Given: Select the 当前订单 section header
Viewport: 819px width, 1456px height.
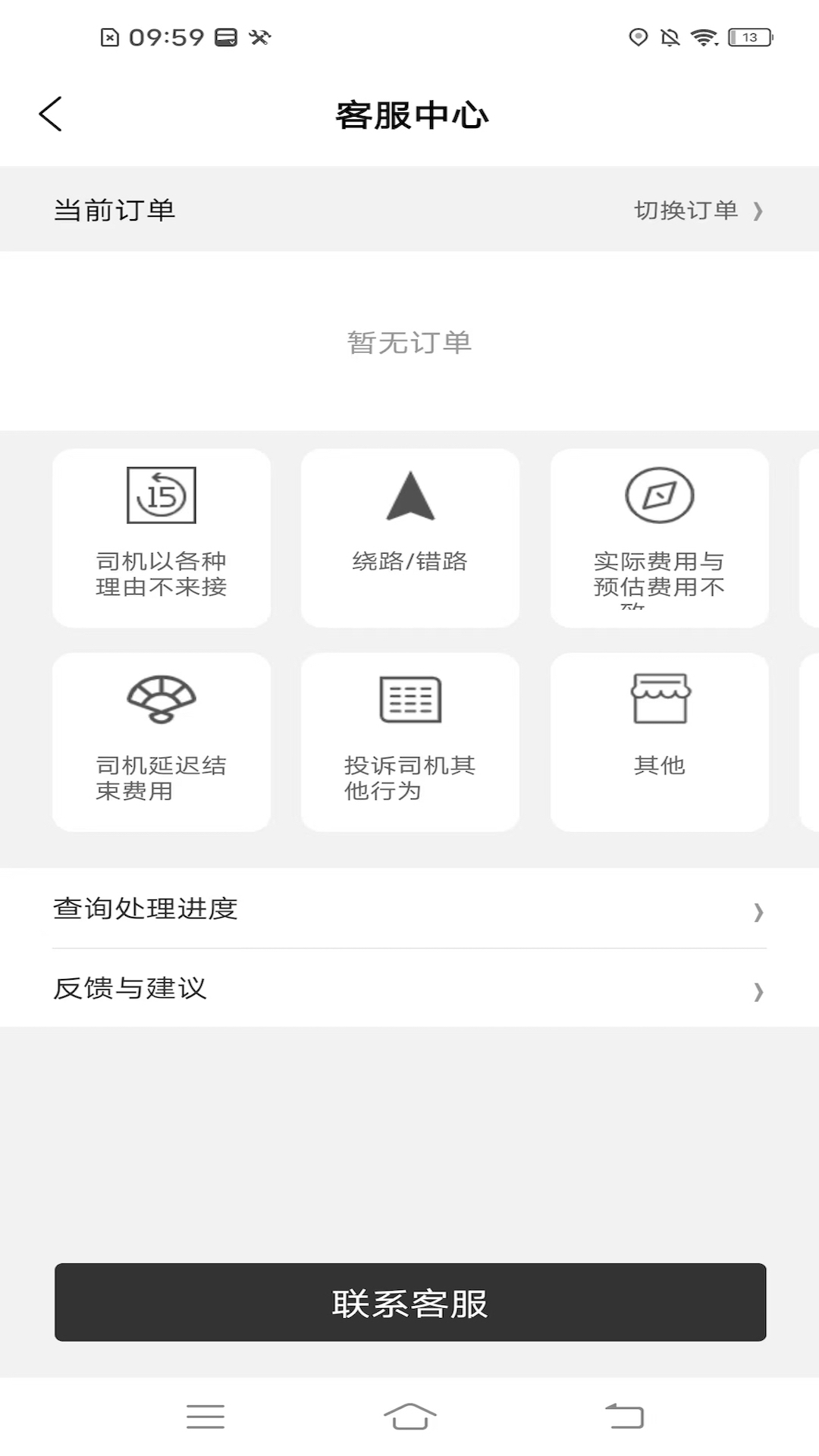Looking at the screenshot, I should pos(115,209).
